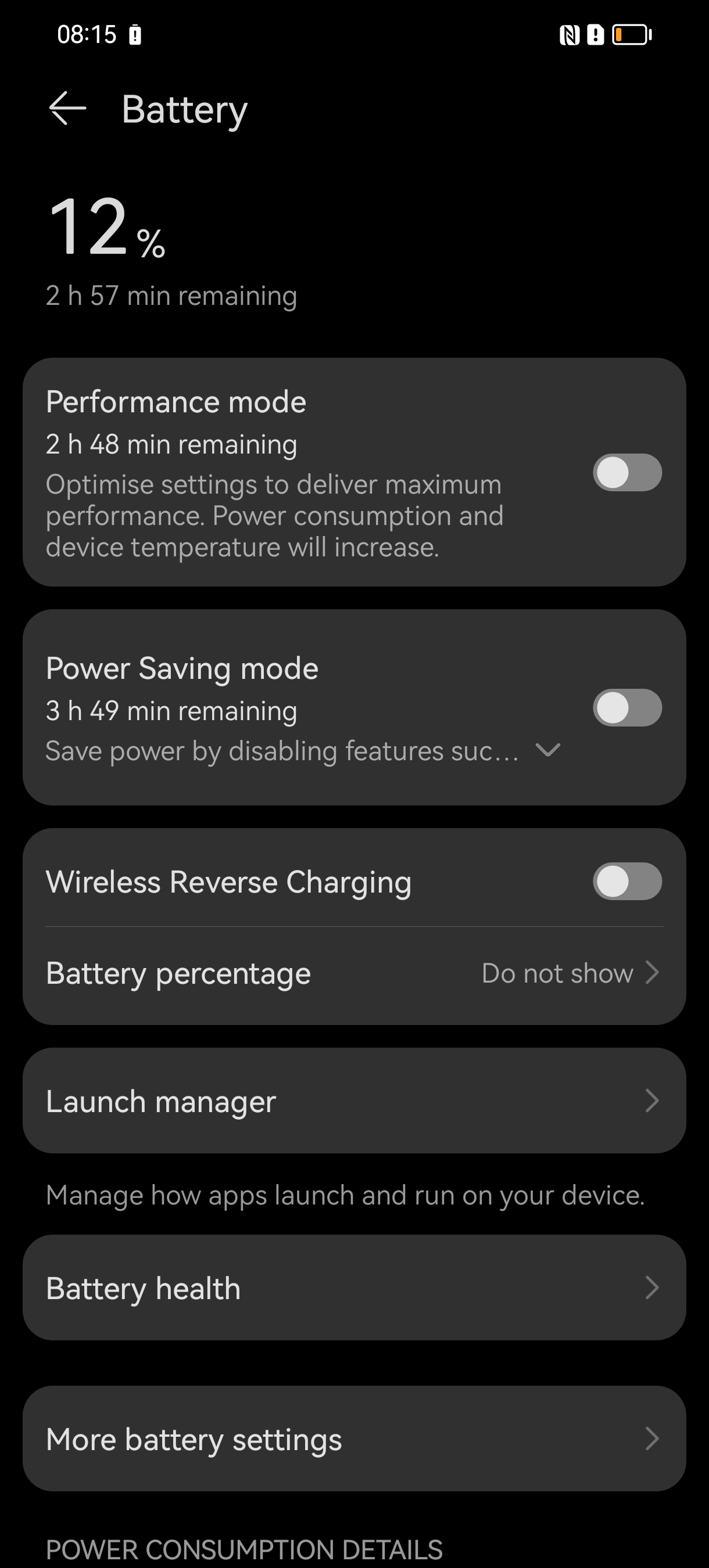The width and height of the screenshot is (709, 1568).
Task: Expand the Power Saving mode description
Action: [547, 750]
